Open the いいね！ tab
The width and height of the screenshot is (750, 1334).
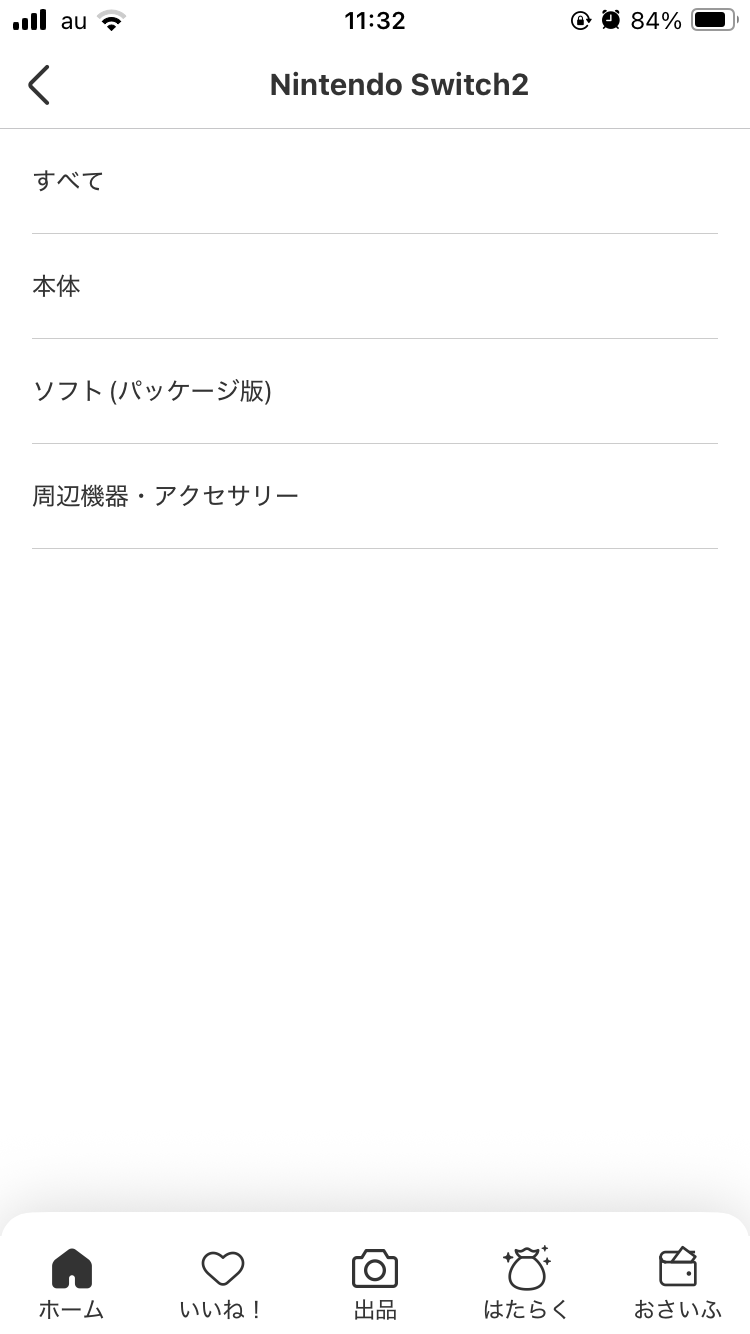point(222,1282)
